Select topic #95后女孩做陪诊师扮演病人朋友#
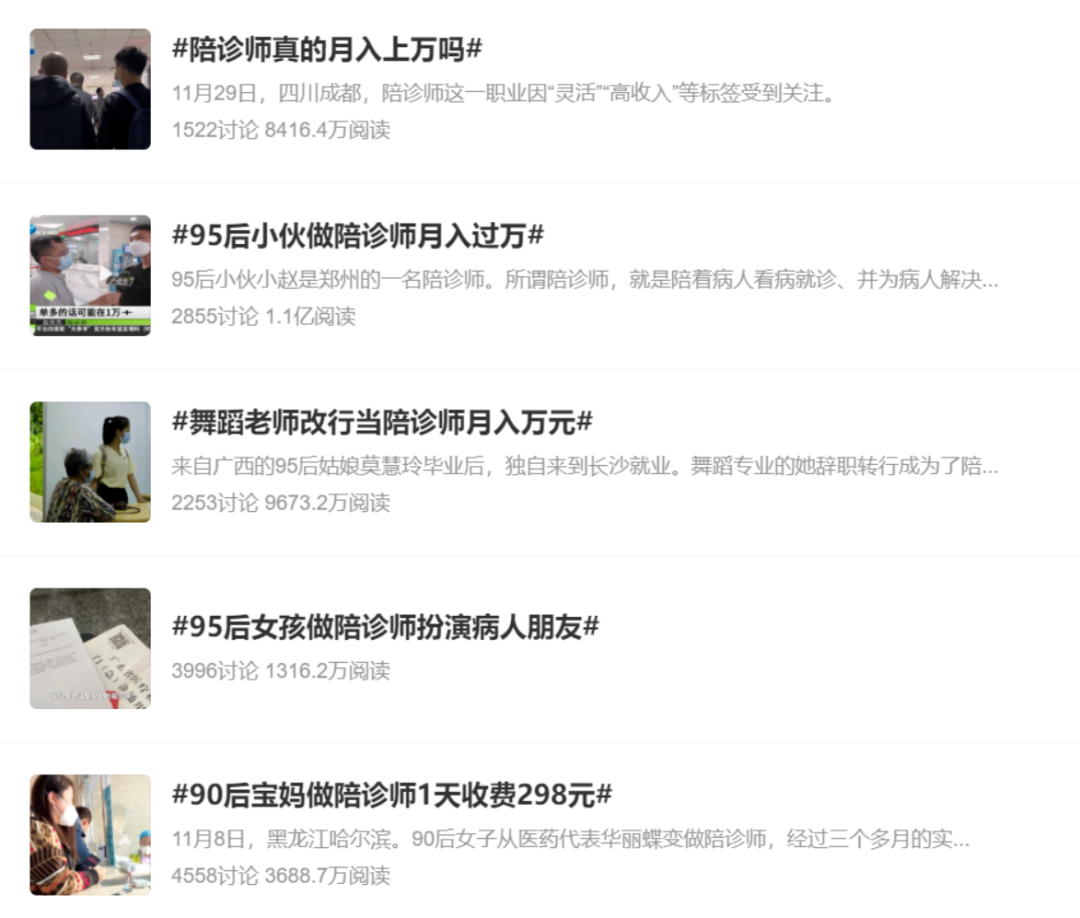The image size is (1080, 918). coord(385,627)
